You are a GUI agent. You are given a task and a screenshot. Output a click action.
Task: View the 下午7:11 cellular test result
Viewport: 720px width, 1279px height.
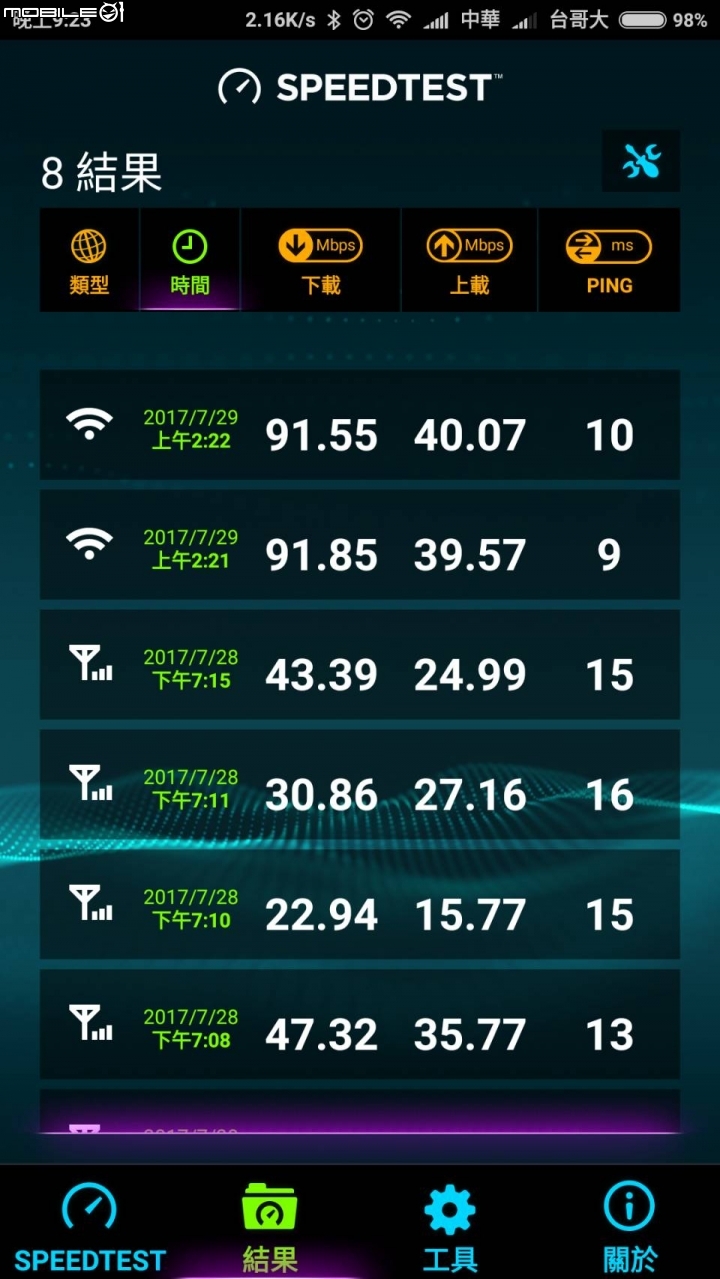(360, 785)
